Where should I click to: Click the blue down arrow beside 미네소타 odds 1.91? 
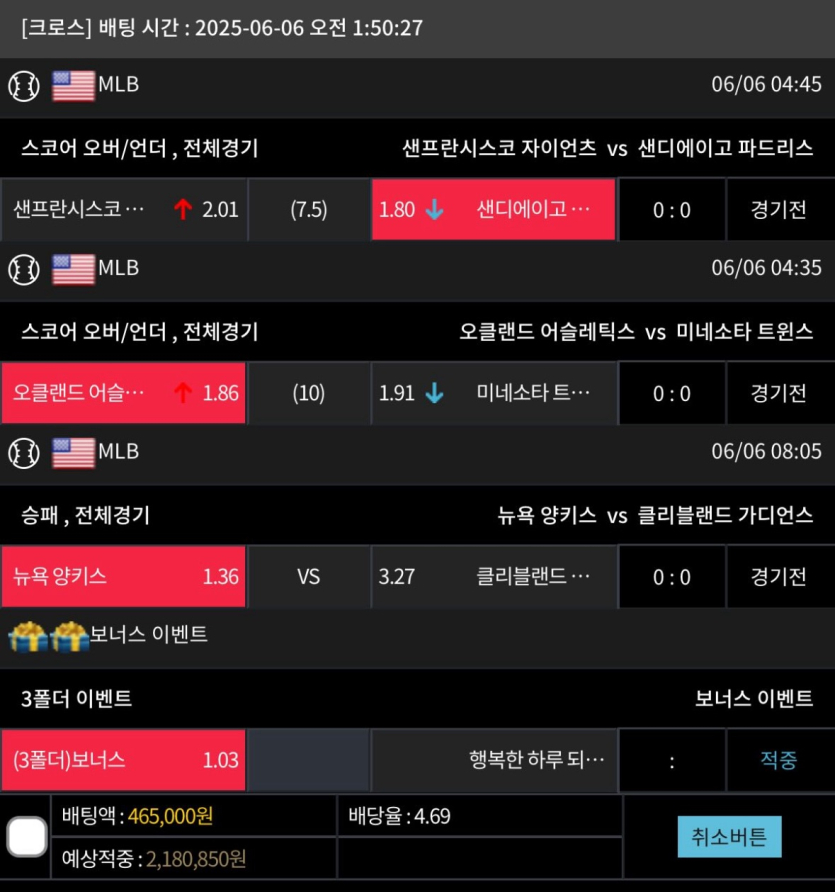pos(435,393)
